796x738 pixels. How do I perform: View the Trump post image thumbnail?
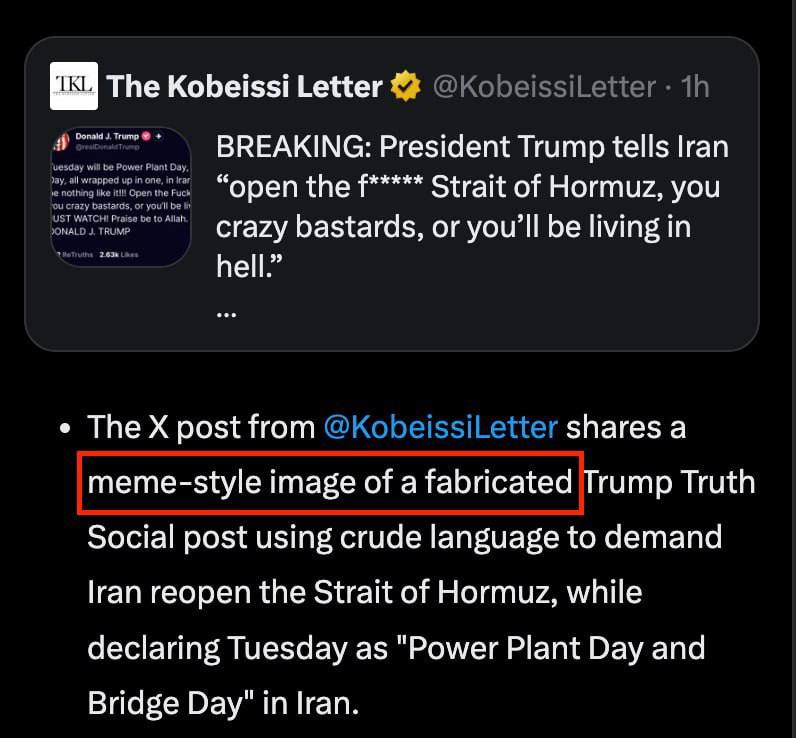click(x=119, y=196)
